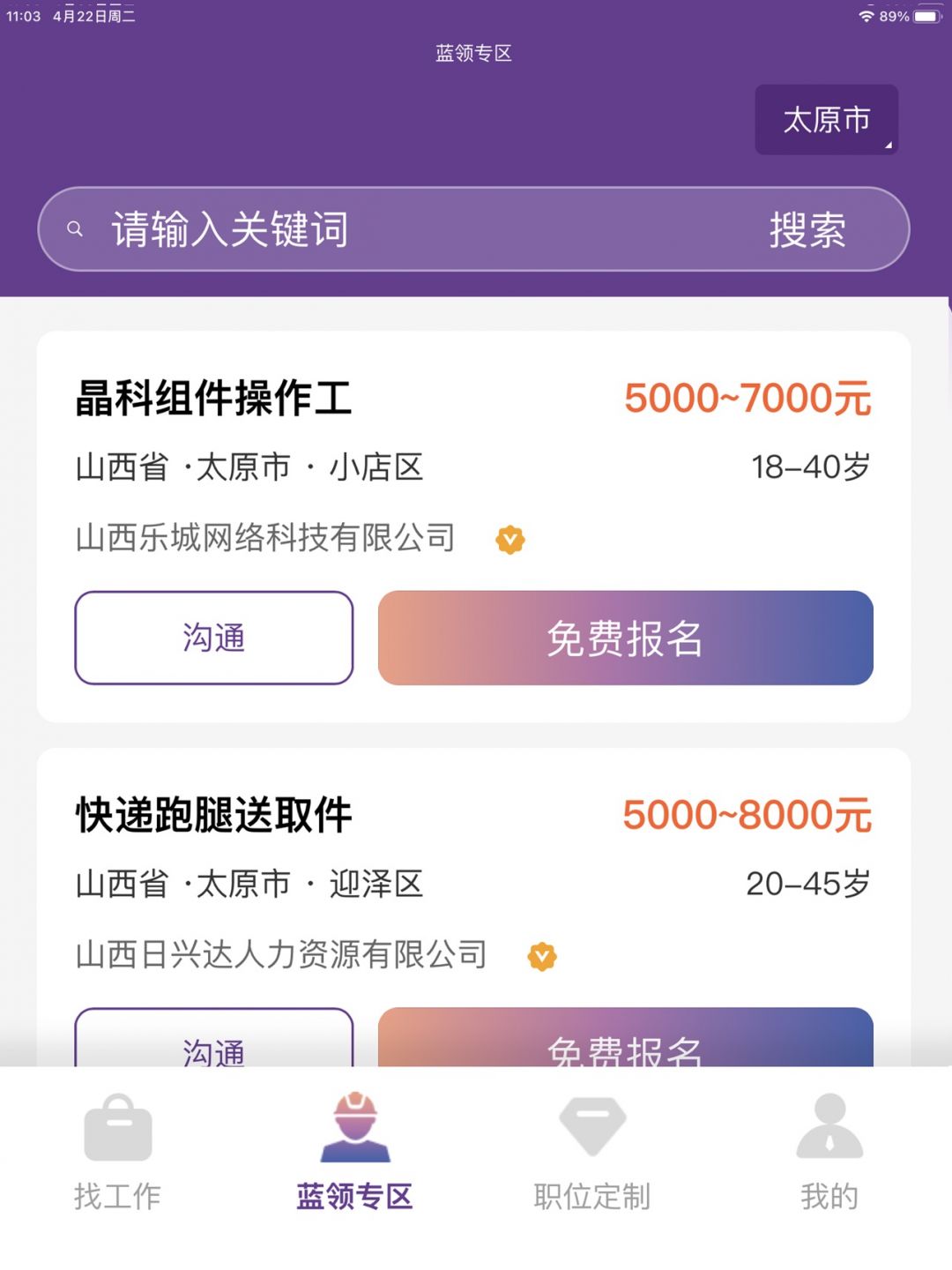The width and height of the screenshot is (952, 1270).
Task: Tap 沟通 for 快递跑腿送取件
Action: pos(214,1041)
